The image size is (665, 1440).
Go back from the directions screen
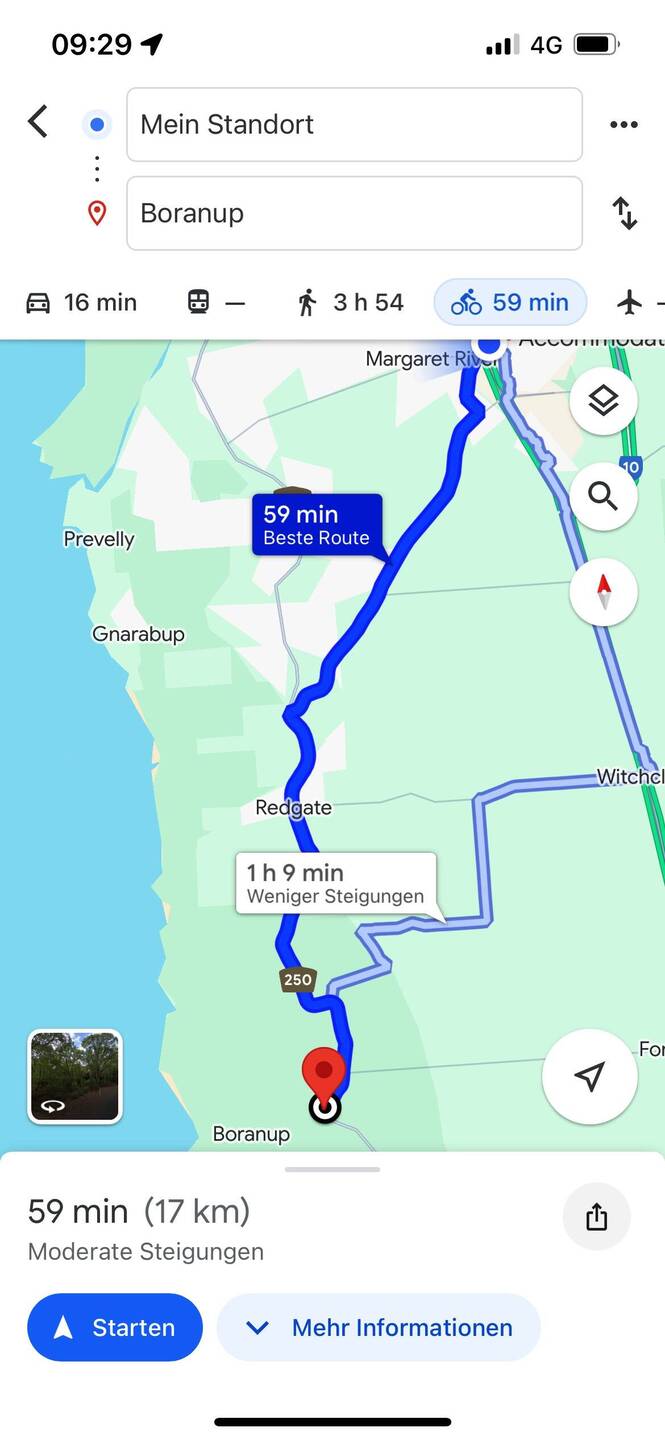(37, 123)
